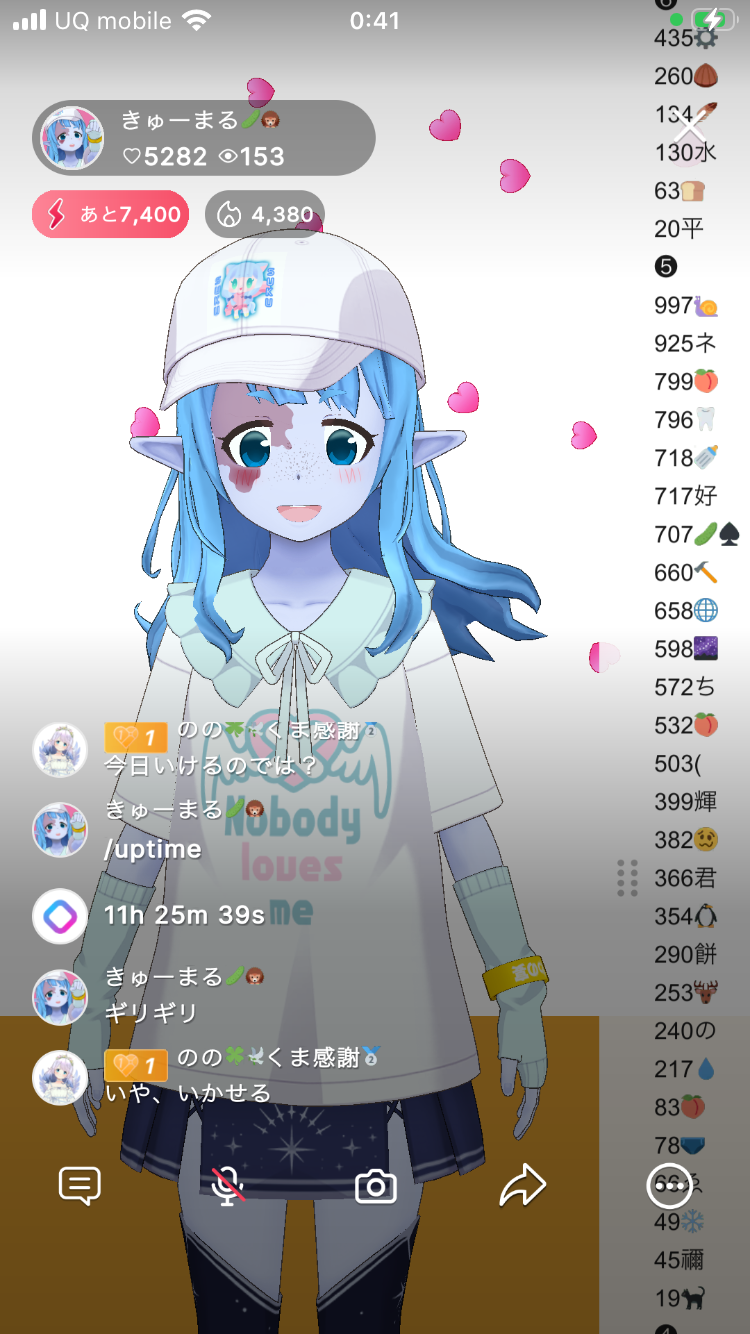The height and width of the screenshot is (1334, 750).
Task: Open the commenter avatar beside 今日いけるのでは？
Action: (60, 750)
